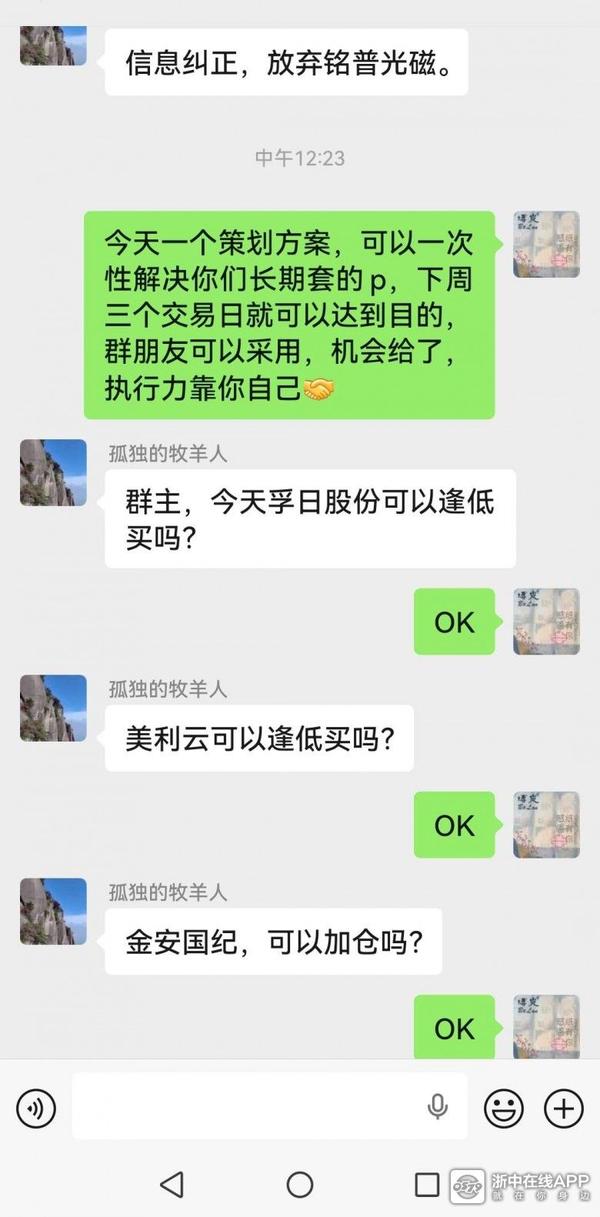This screenshot has width=600, height=1217.
Task: Tap the microphone icon in the input box
Action: tap(437, 1106)
